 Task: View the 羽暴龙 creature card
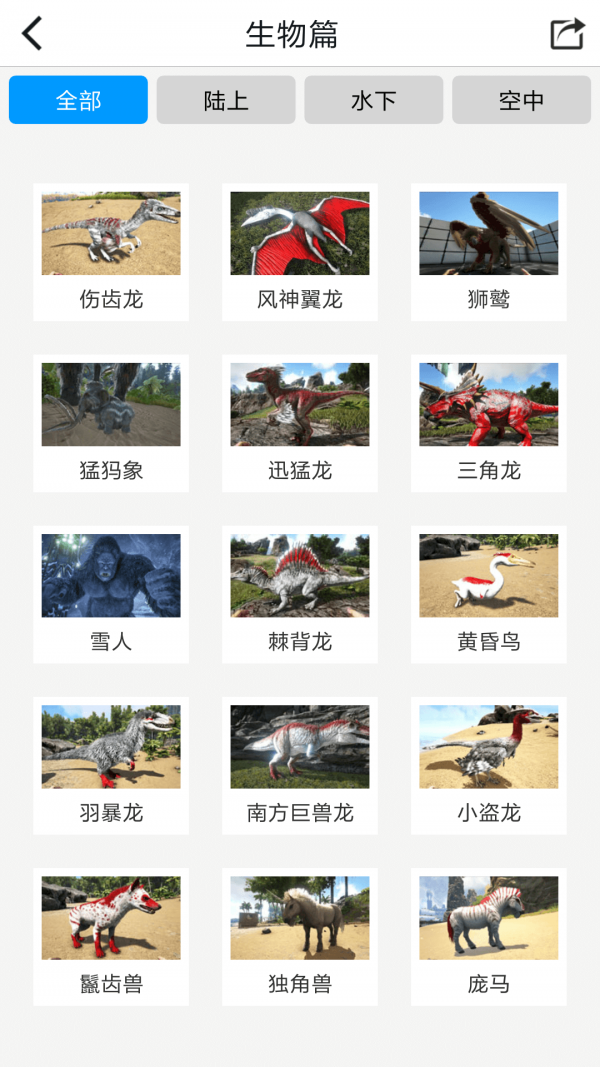tap(111, 765)
